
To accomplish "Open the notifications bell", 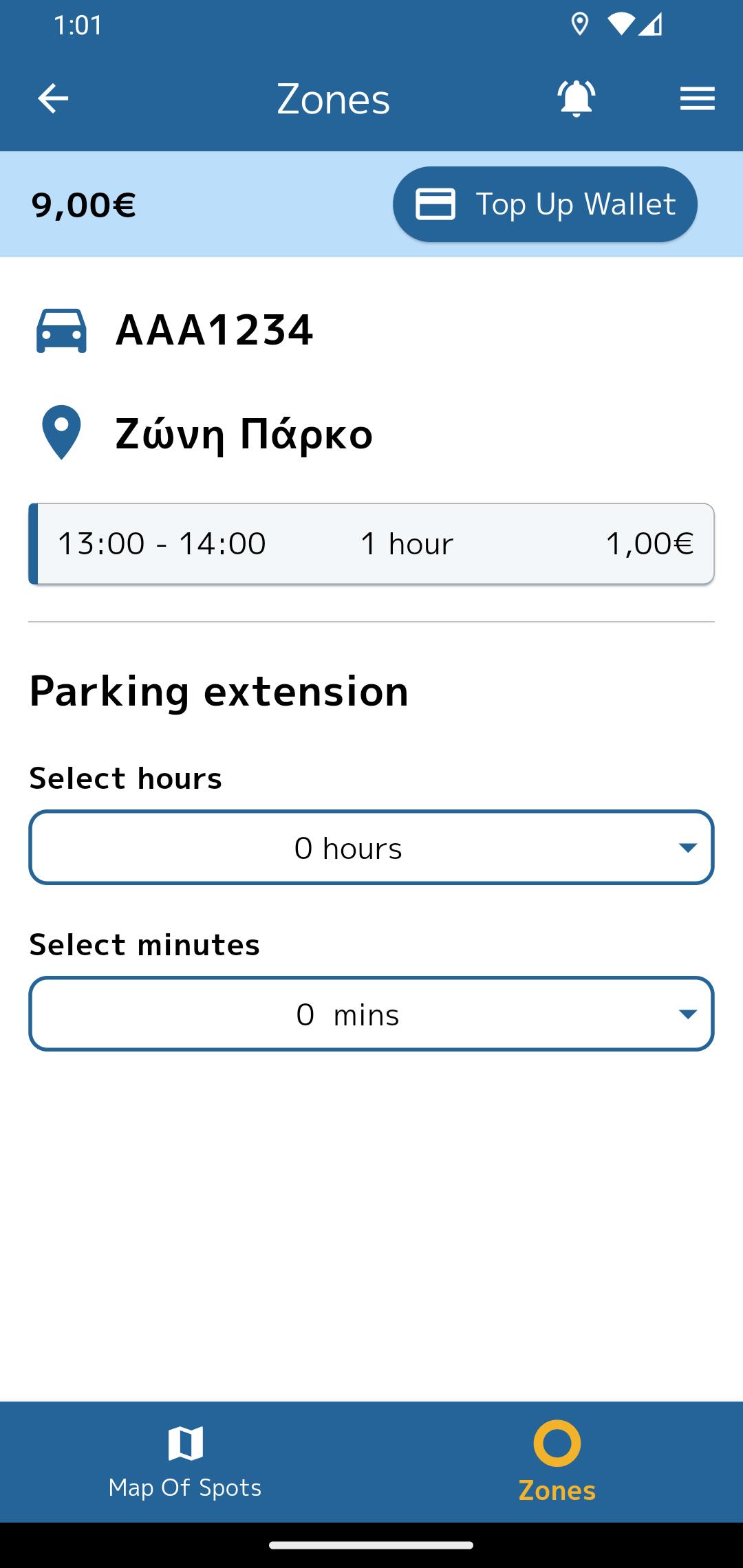I will (x=577, y=98).
